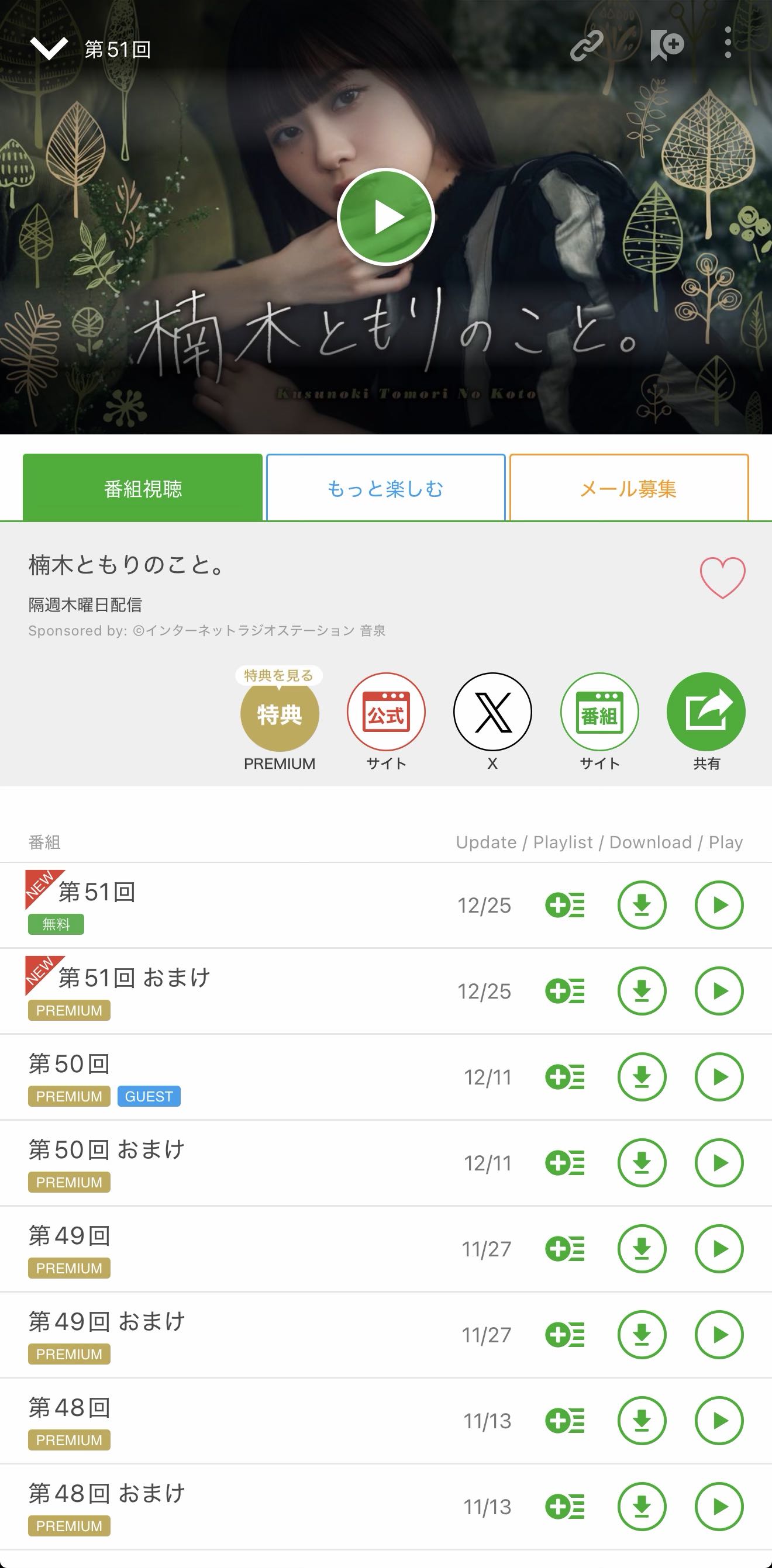Play the 第50回 guest episode

[x=719, y=1077]
